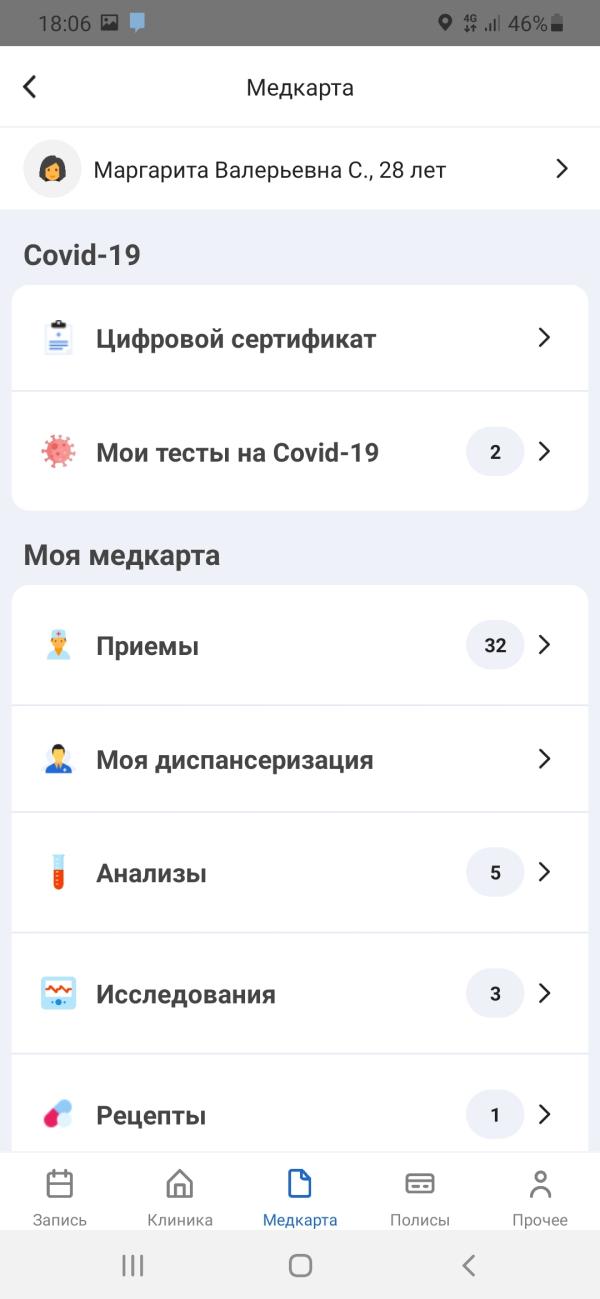Go back using the top-left arrow

click(30, 87)
